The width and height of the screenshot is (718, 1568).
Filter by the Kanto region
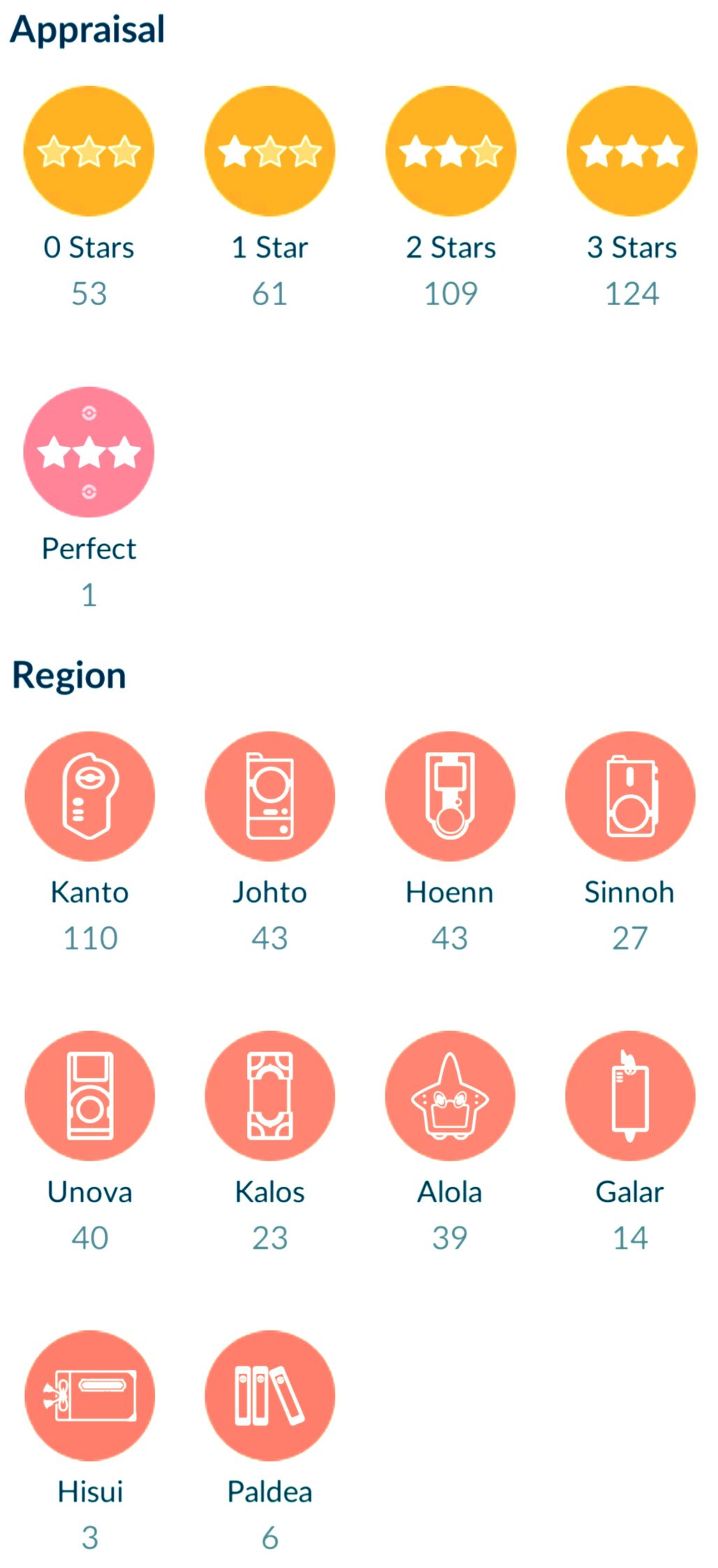pos(89,796)
